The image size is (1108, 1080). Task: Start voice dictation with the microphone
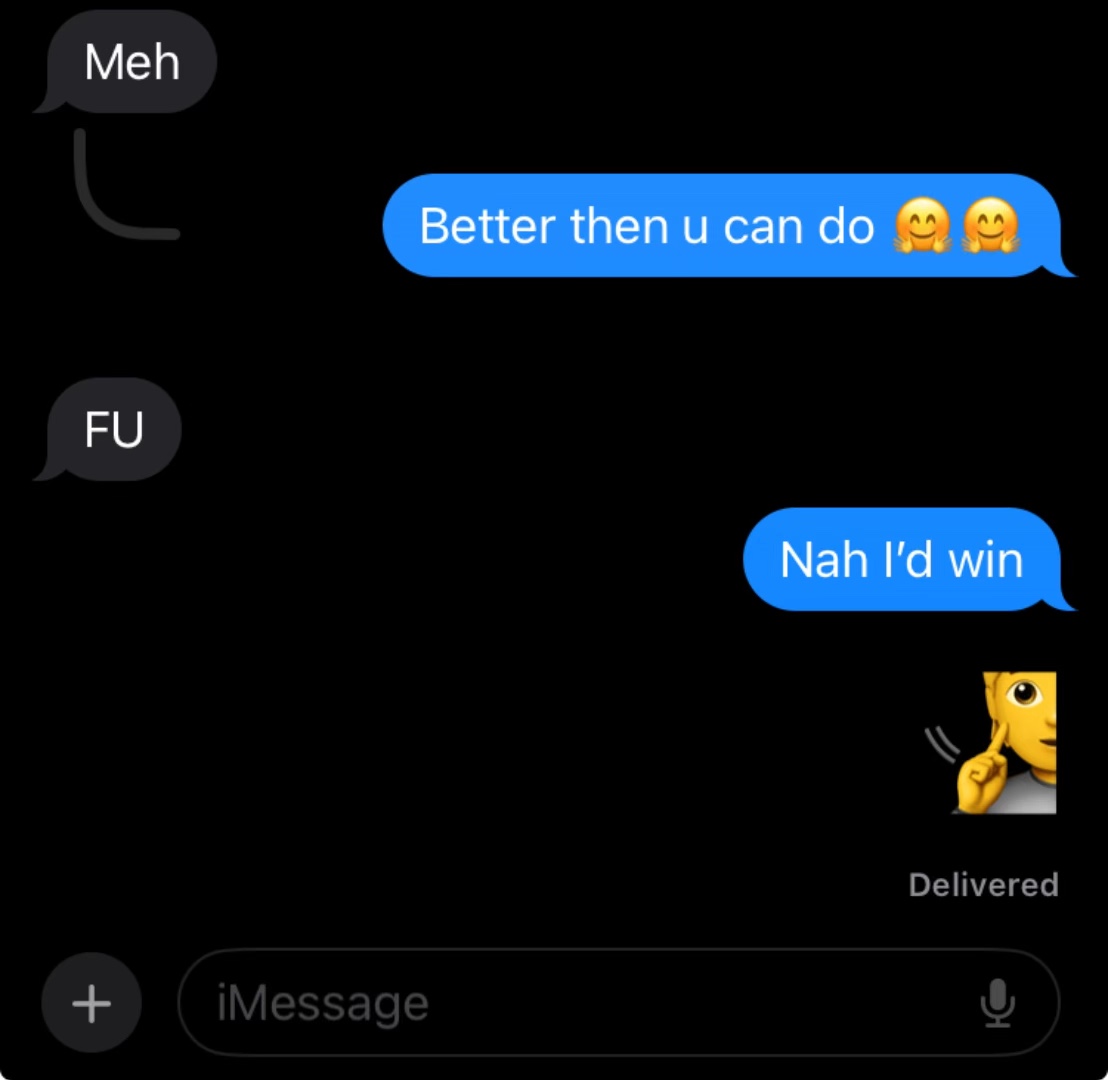tap(997, 1003)
